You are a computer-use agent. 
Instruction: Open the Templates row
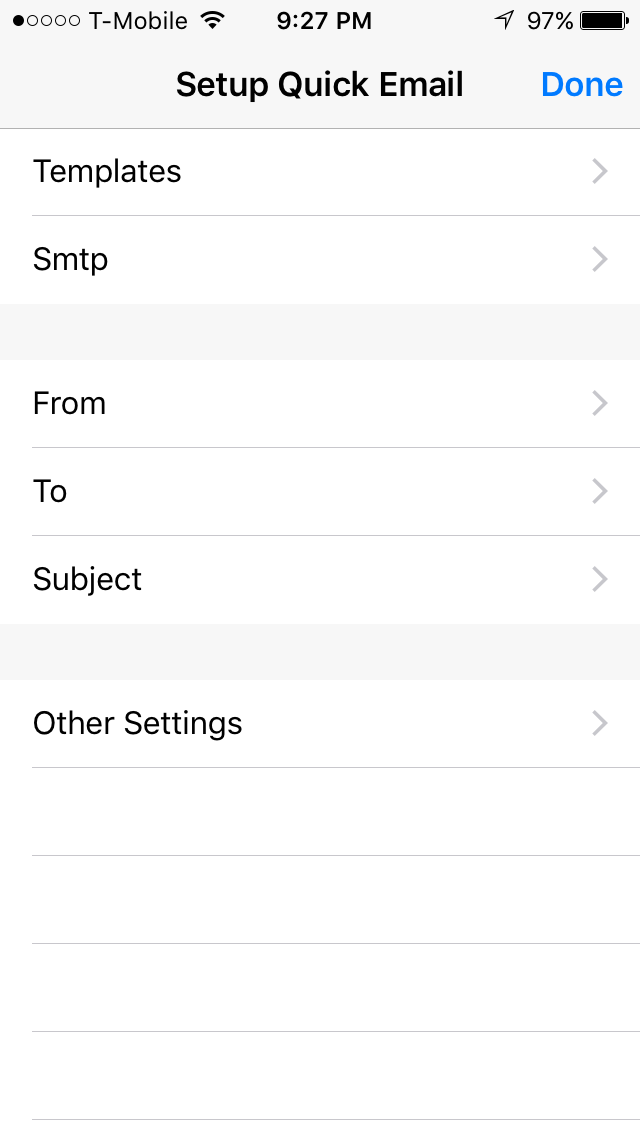320,172
